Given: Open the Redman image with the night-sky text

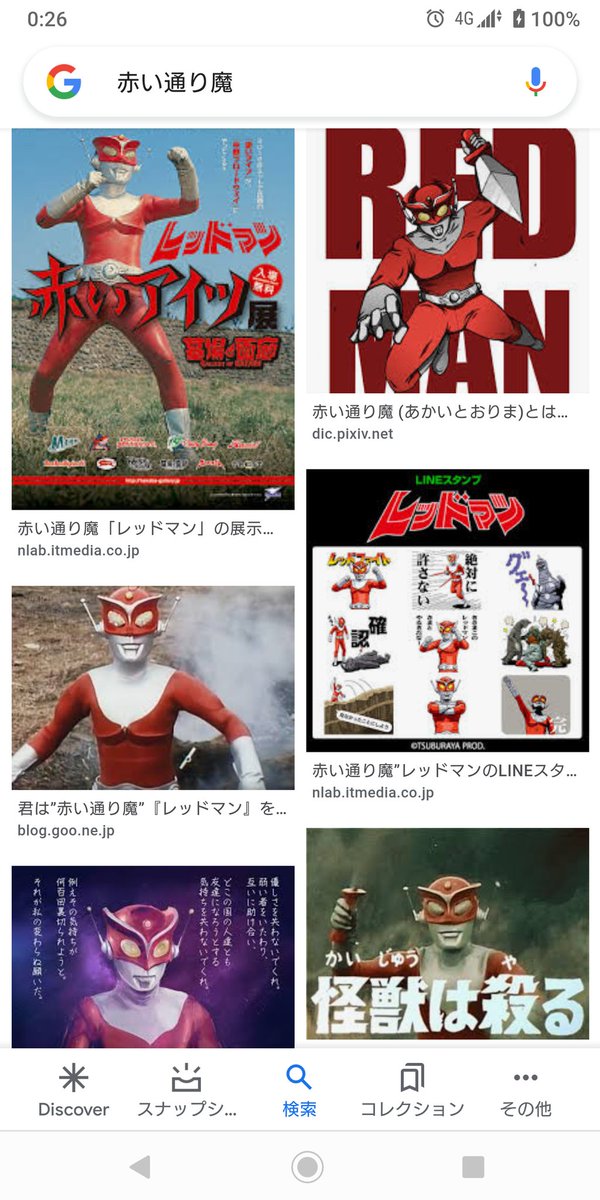Looking at the screenshot, I should pos(153,955).
